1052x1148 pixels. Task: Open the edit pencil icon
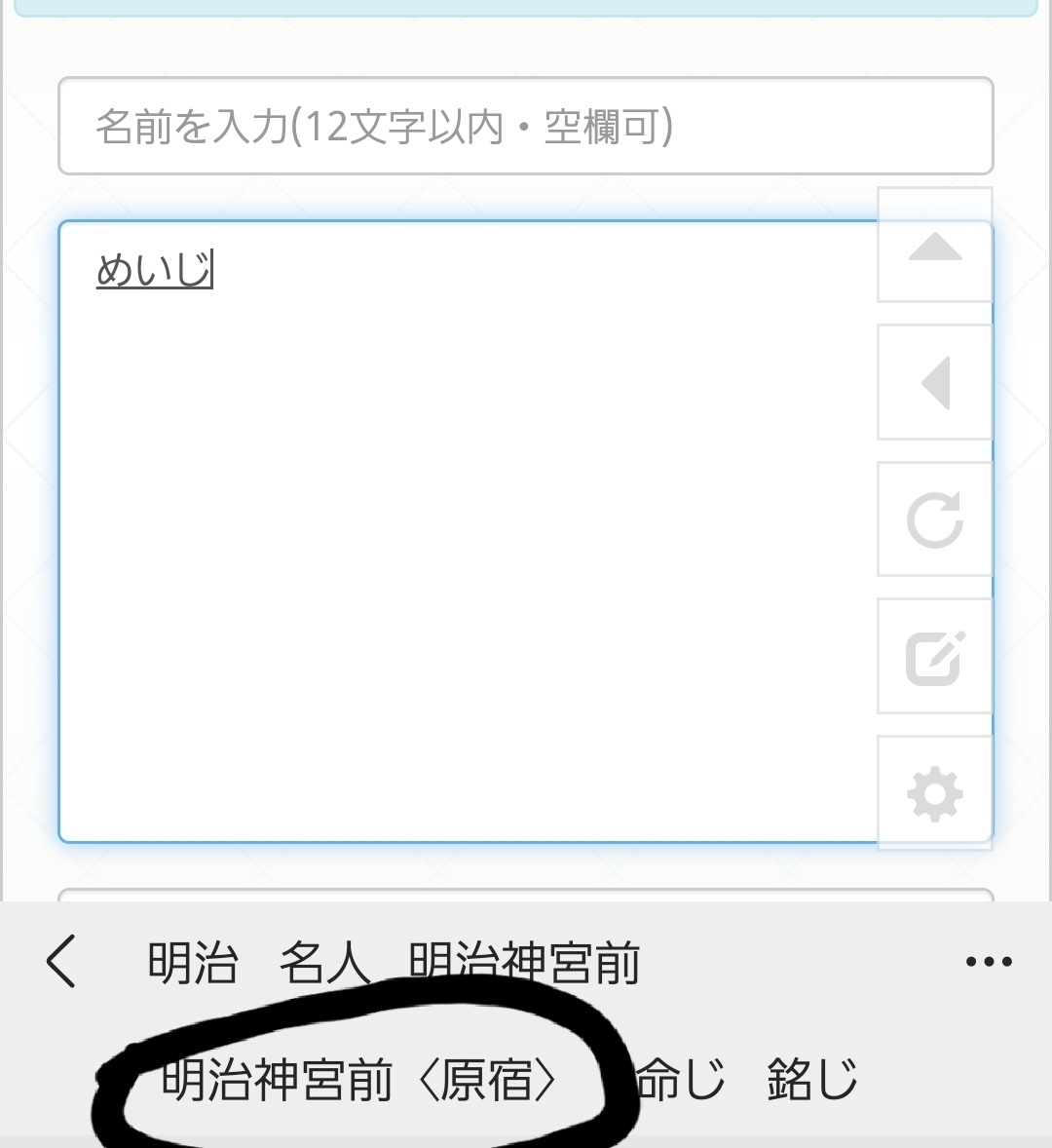point(935,657)
